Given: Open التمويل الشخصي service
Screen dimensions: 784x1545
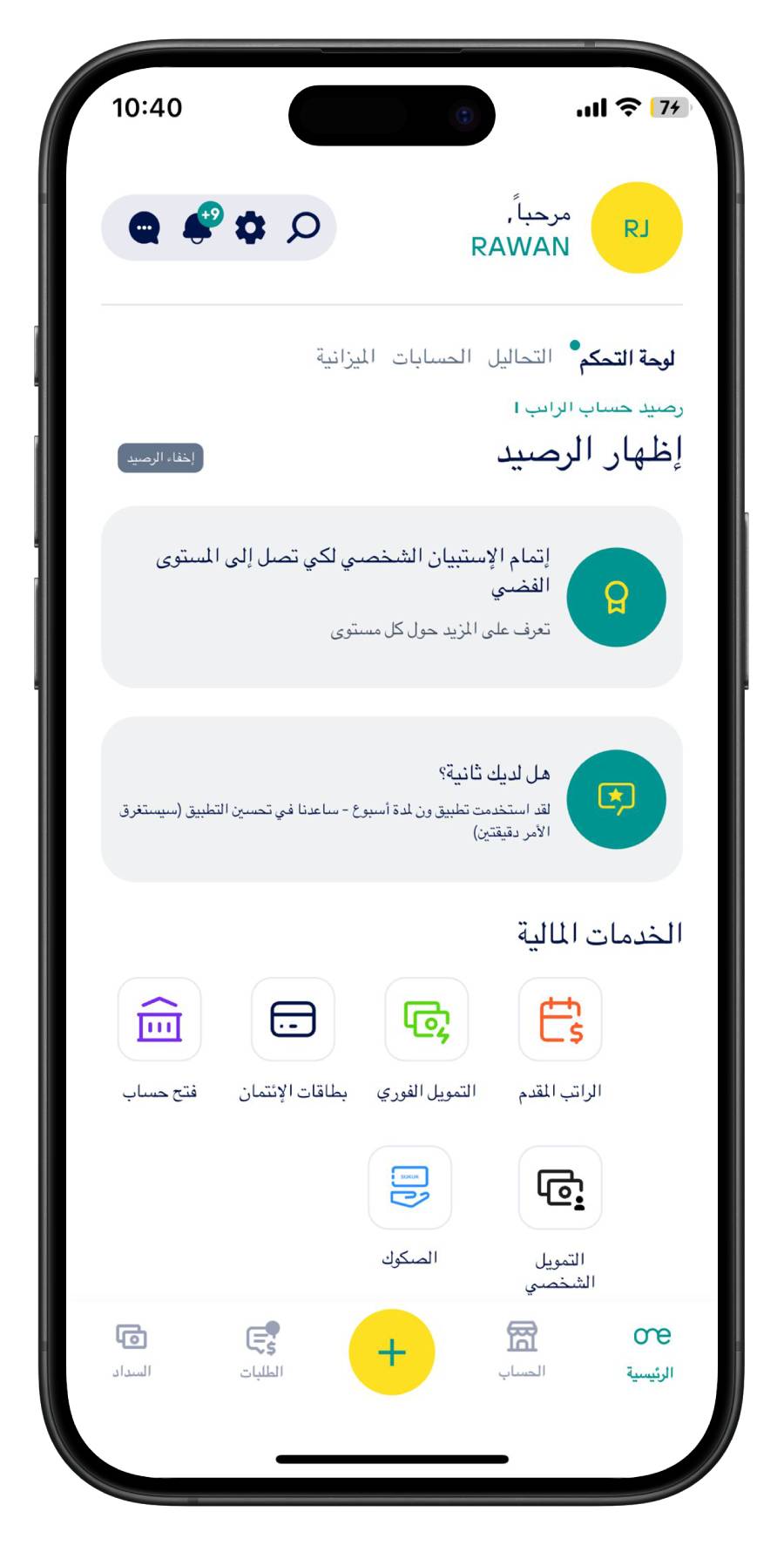Looking at the screenshot, I should pos(559,1188).
